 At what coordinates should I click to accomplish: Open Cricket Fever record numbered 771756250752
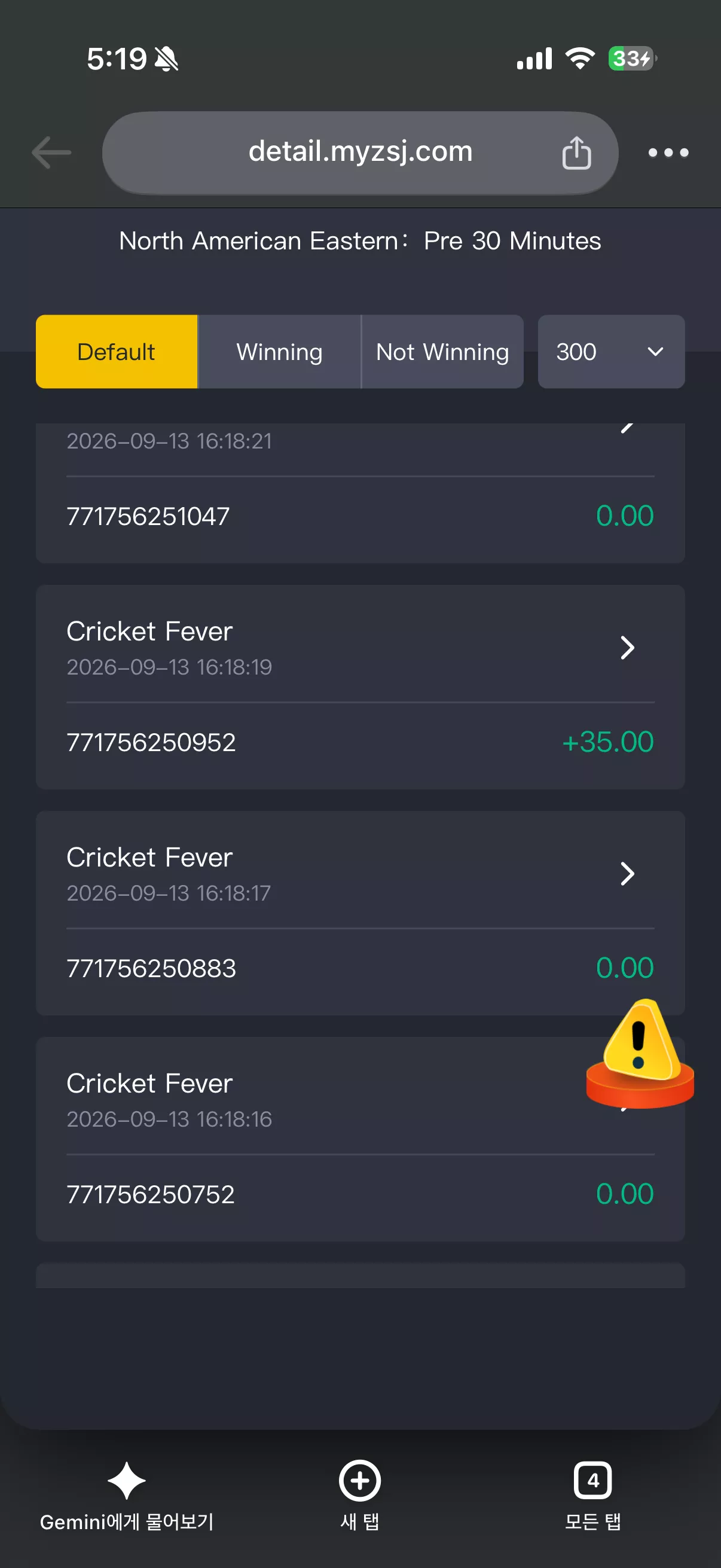[360, 1139]
